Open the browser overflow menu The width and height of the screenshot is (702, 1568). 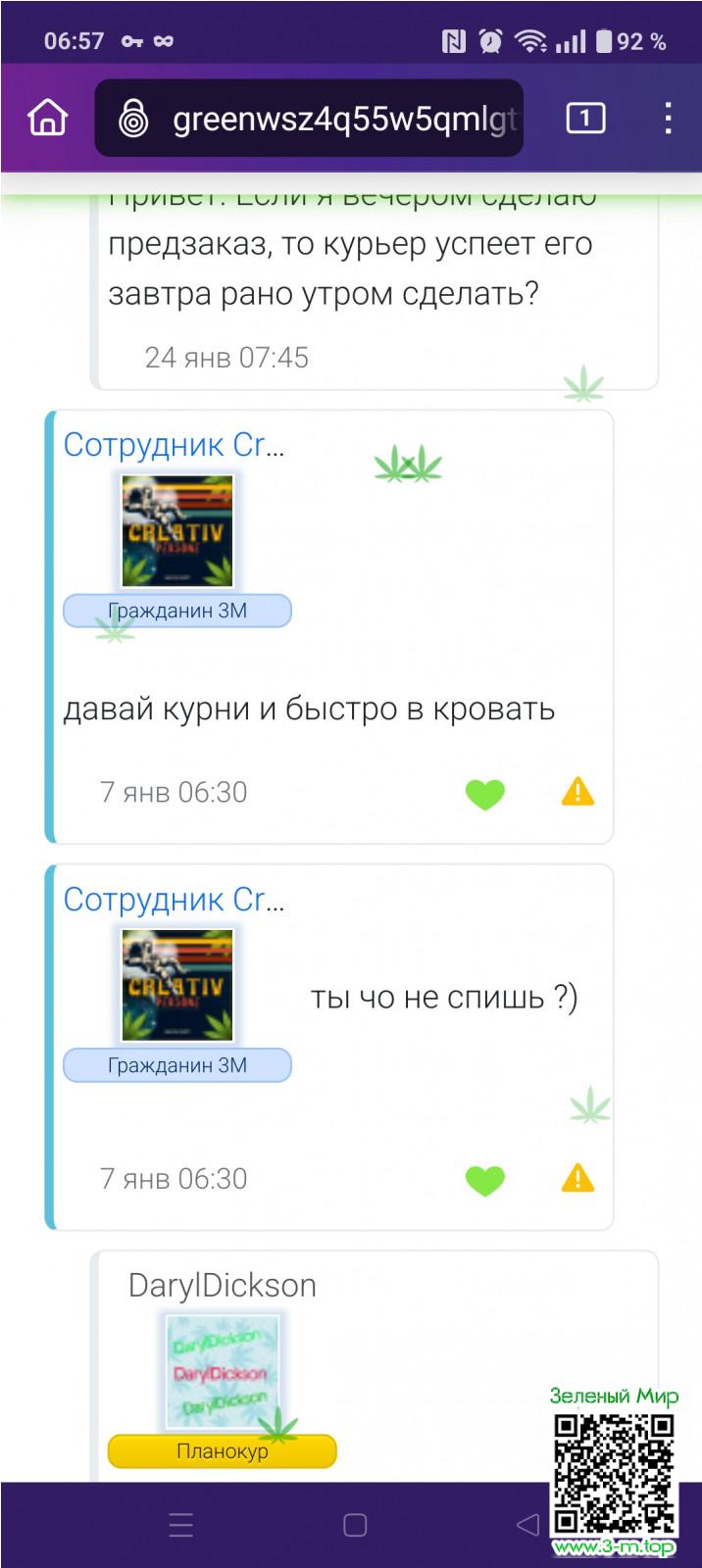point(668,119)
